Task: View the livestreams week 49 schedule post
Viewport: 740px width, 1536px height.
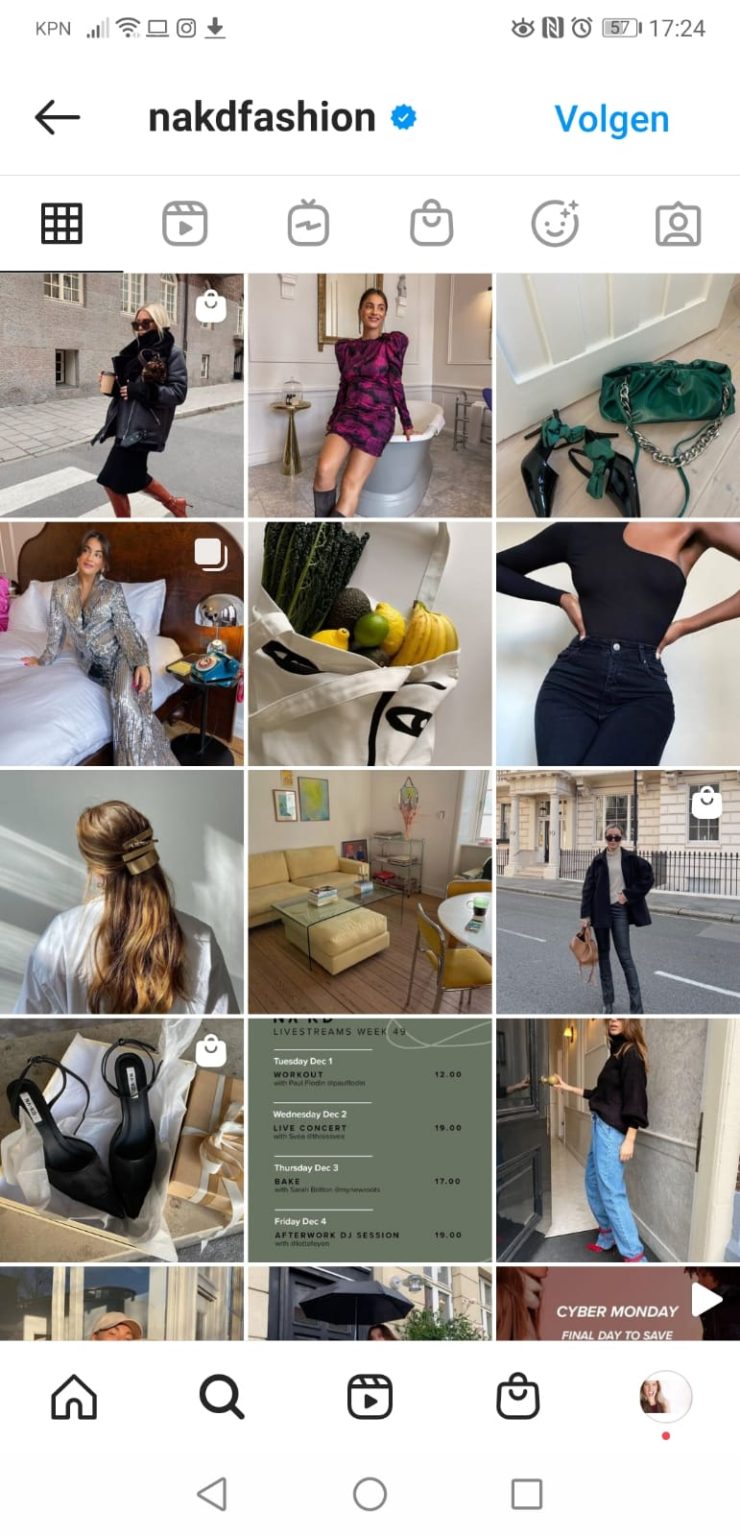Action: click(370, 1139)
